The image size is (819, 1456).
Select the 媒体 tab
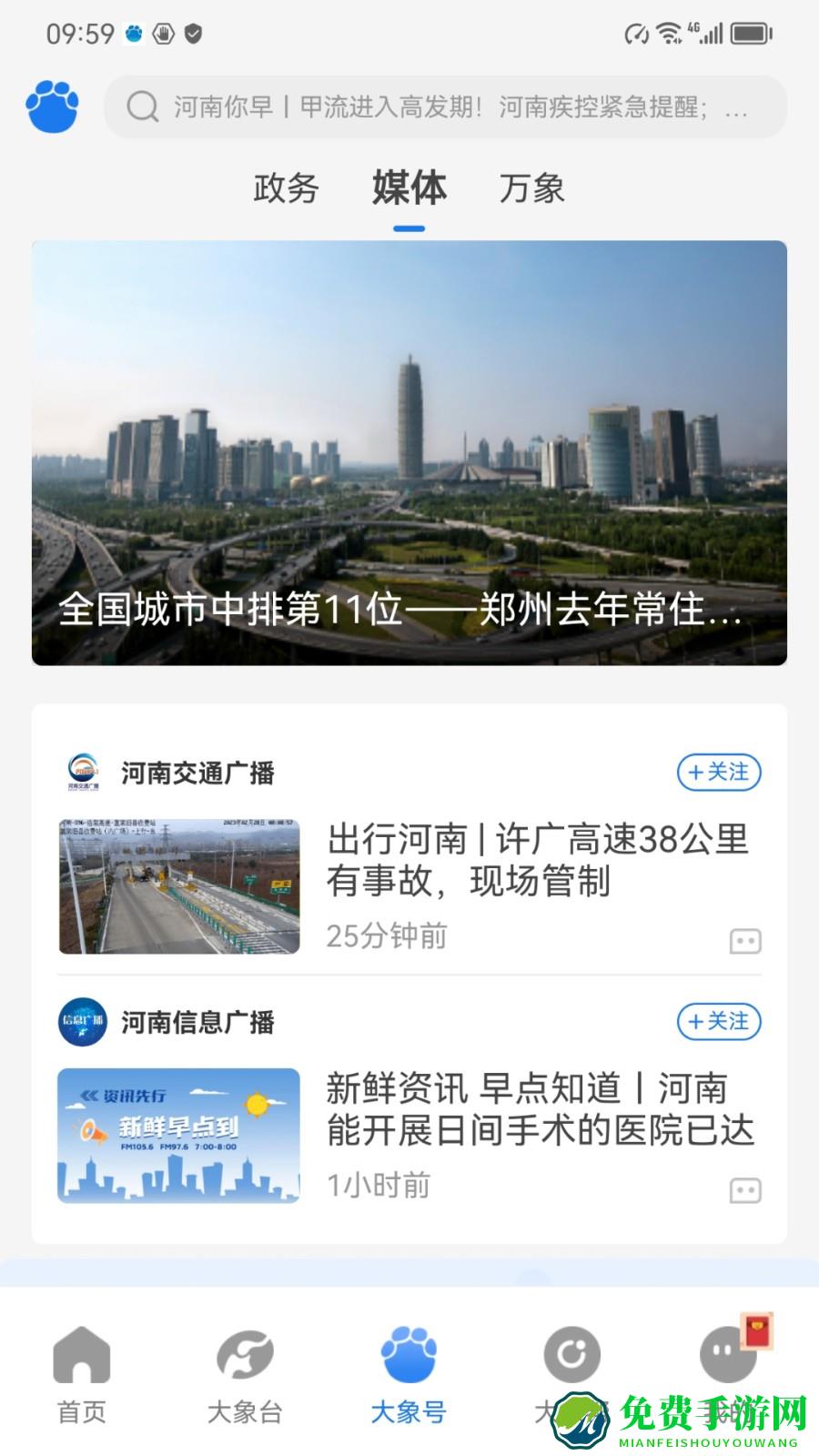coord(408,189)
